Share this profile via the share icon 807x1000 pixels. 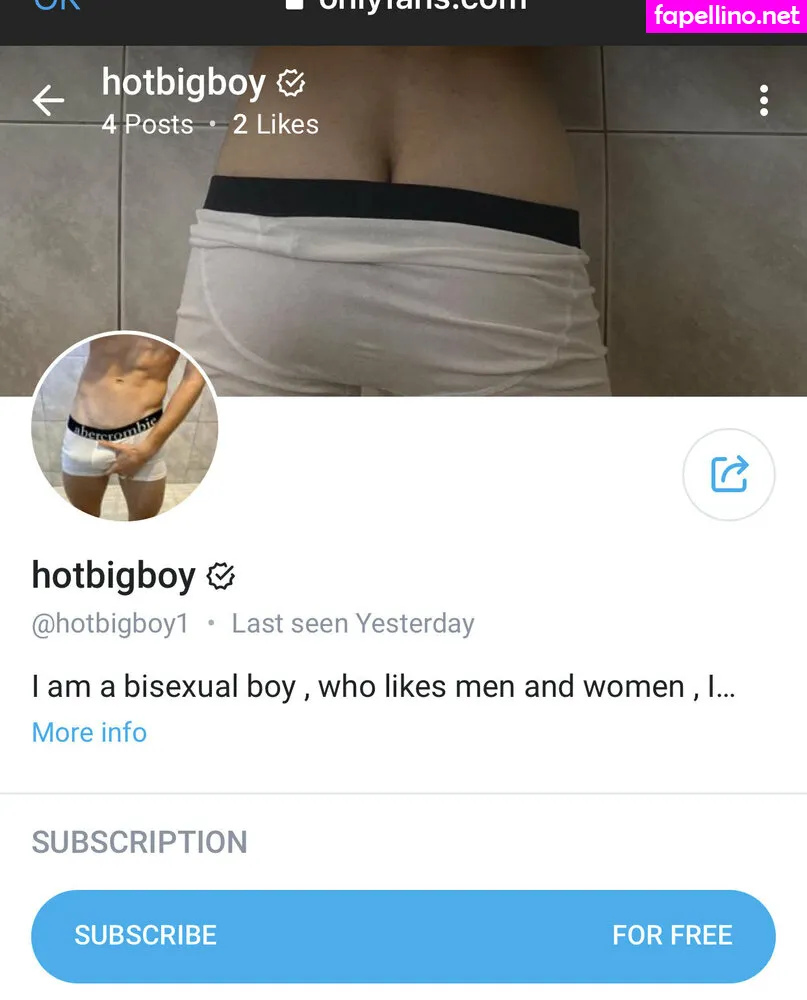point(729,474)
